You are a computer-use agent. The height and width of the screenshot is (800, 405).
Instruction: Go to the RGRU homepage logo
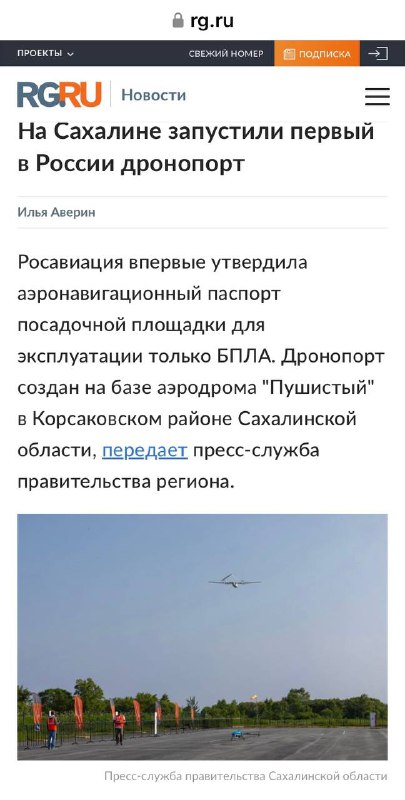click(x=59, y=95)
